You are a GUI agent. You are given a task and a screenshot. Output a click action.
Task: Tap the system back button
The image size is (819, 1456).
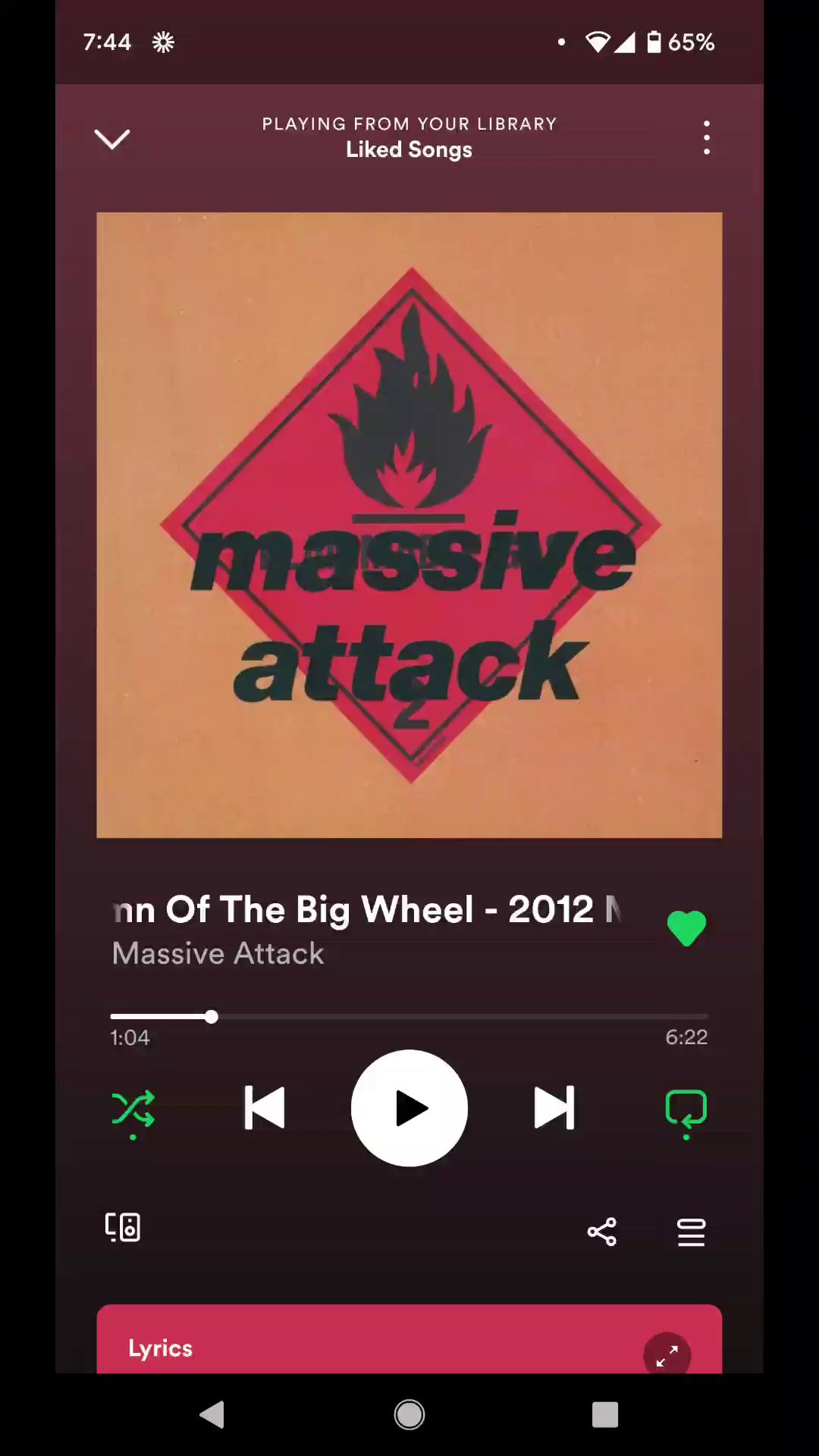(212, 1414)
